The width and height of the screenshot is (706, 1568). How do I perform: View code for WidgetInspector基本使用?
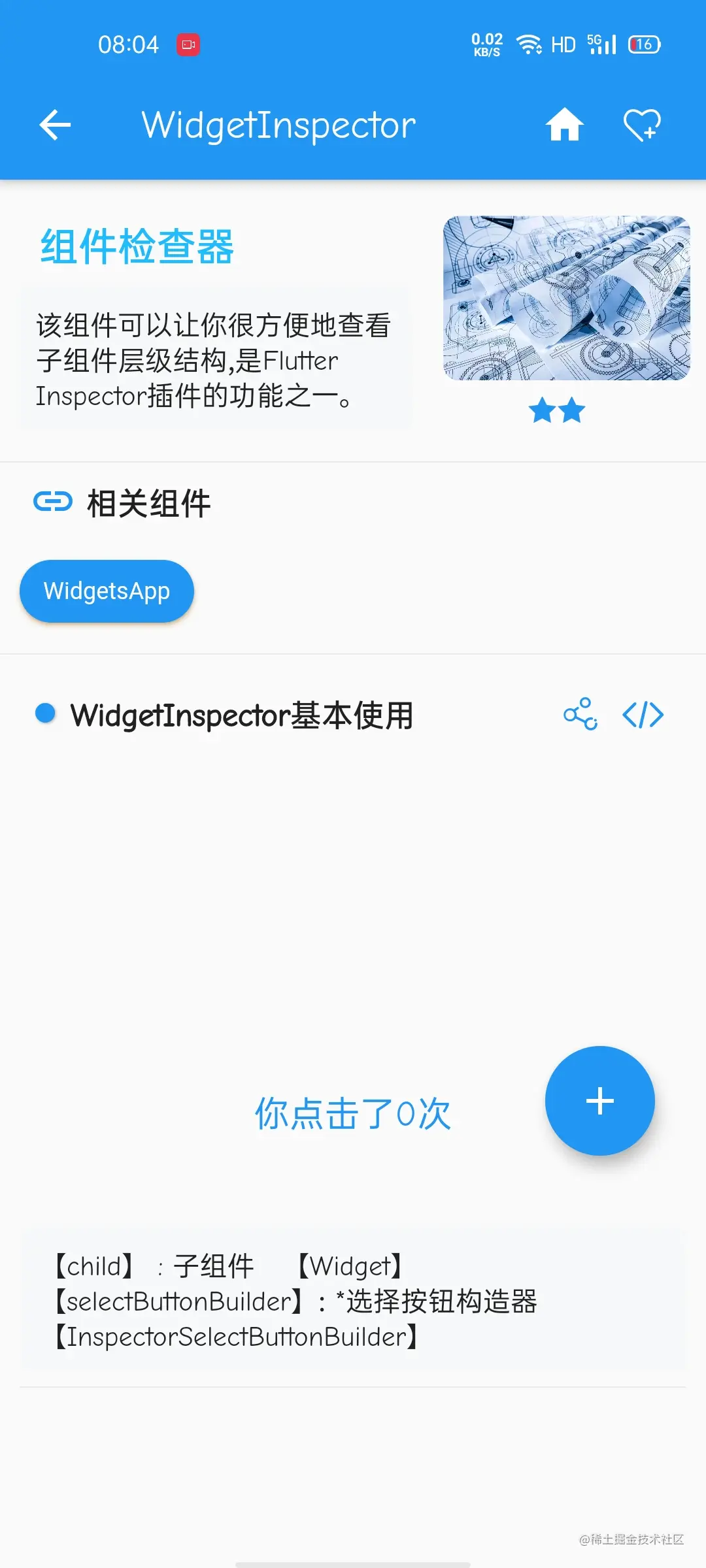point(643,715)
